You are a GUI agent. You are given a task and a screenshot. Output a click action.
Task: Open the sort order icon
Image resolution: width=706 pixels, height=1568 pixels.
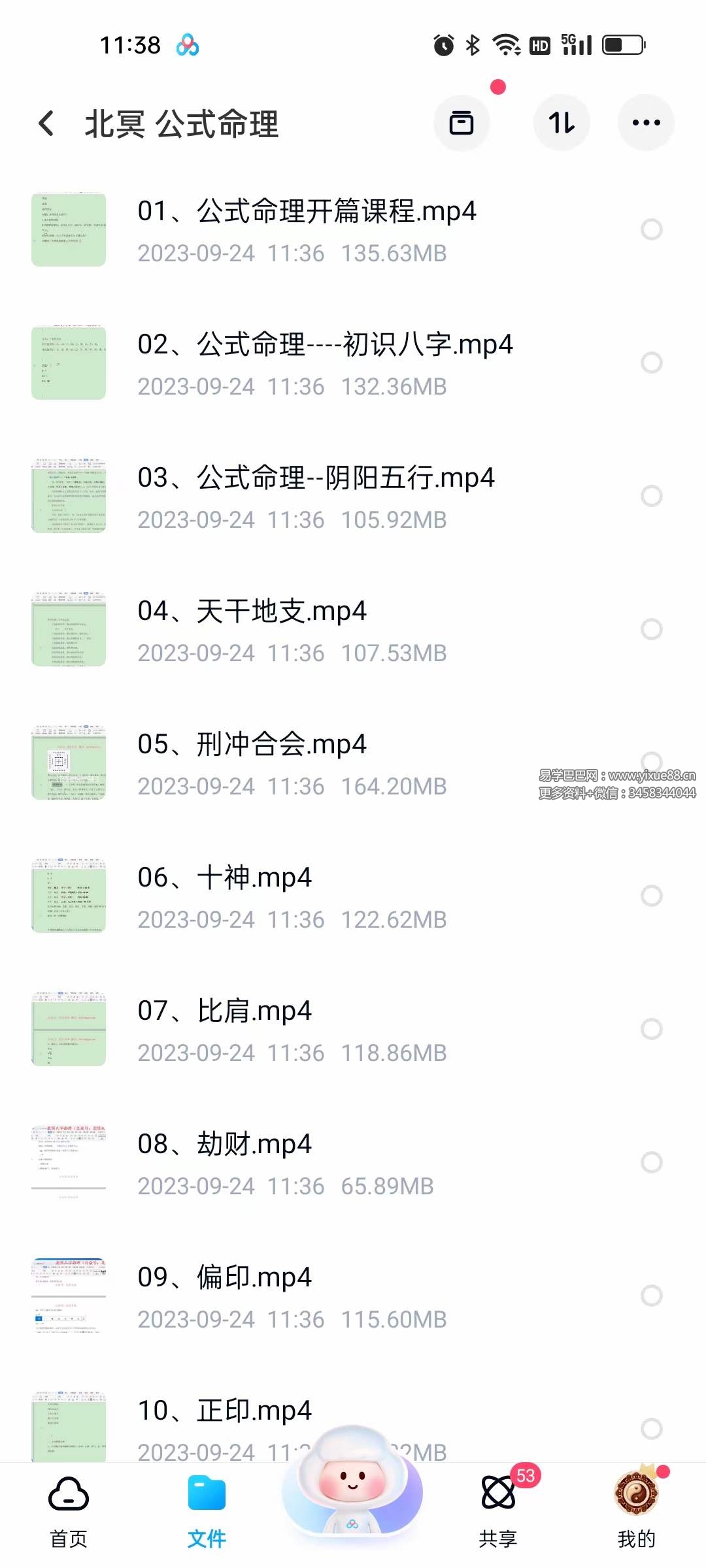point(562,122)
